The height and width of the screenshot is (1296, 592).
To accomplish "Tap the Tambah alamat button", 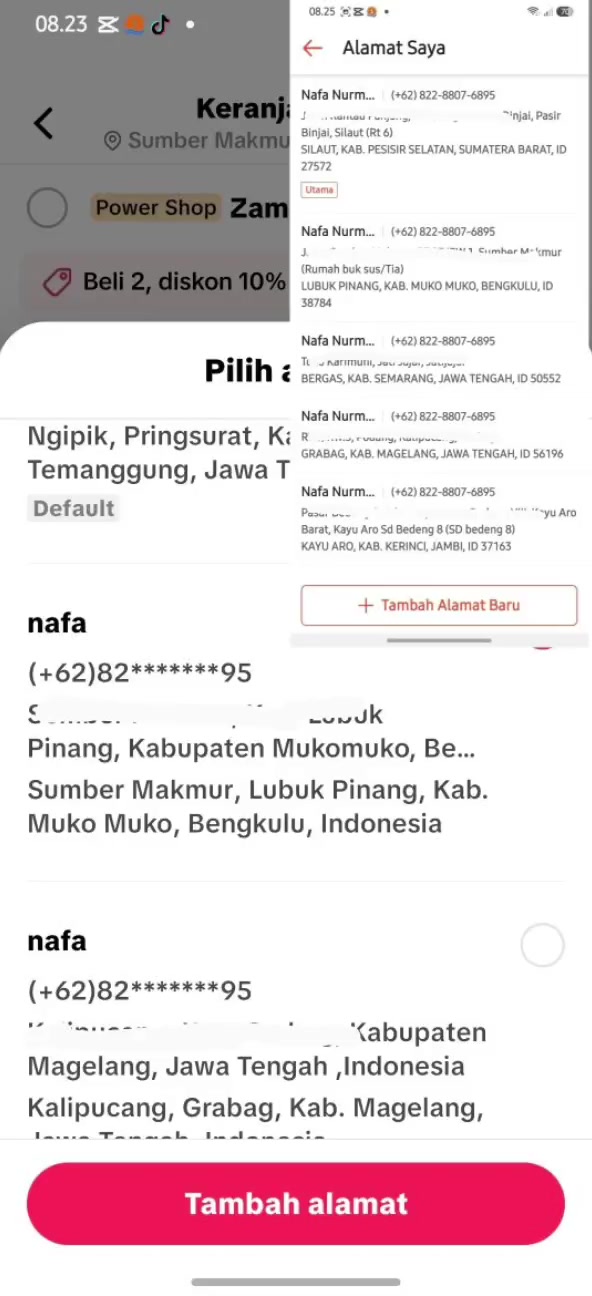I will [296, 1203].
